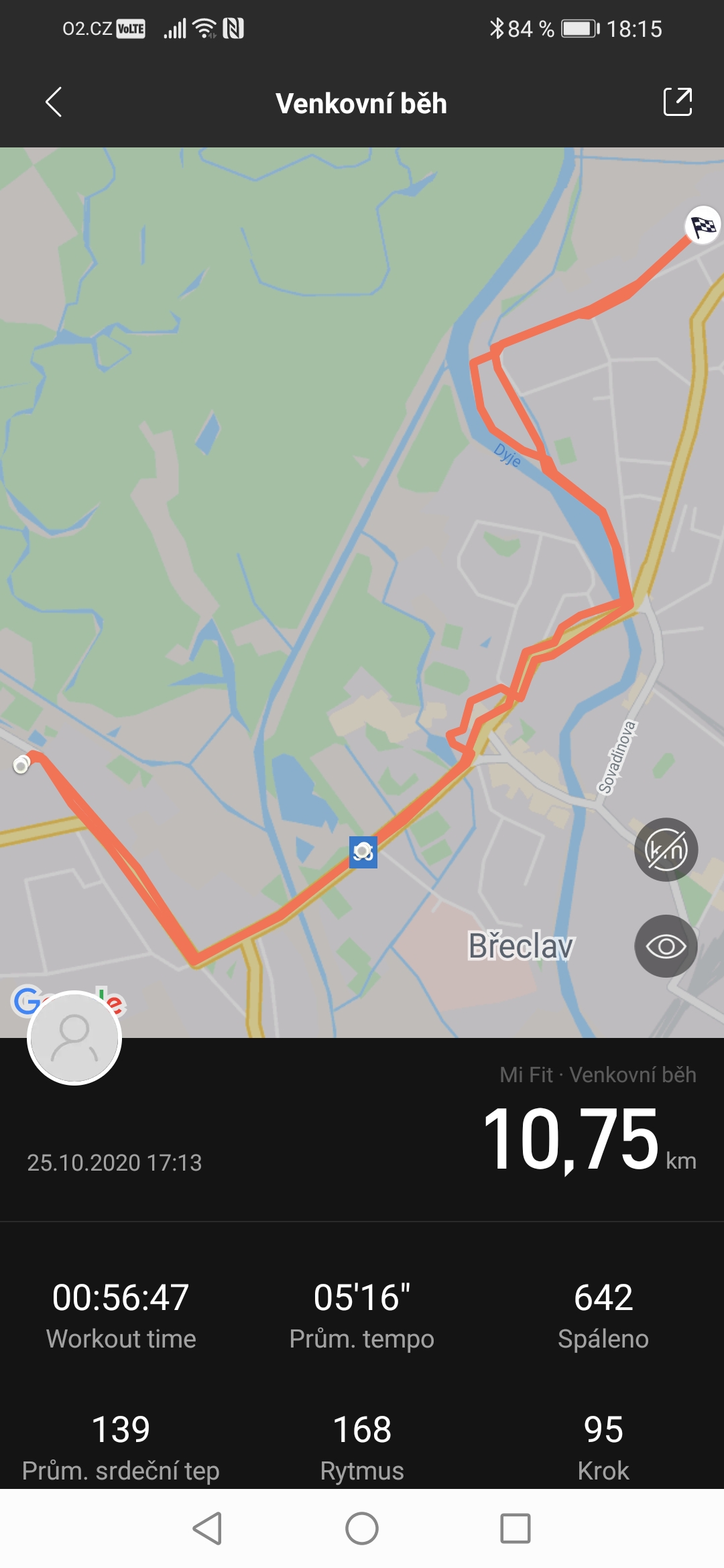This screenshot has height=1568, width=724.
Task: Toggle kilometer markers on the map
Action: 666,850
